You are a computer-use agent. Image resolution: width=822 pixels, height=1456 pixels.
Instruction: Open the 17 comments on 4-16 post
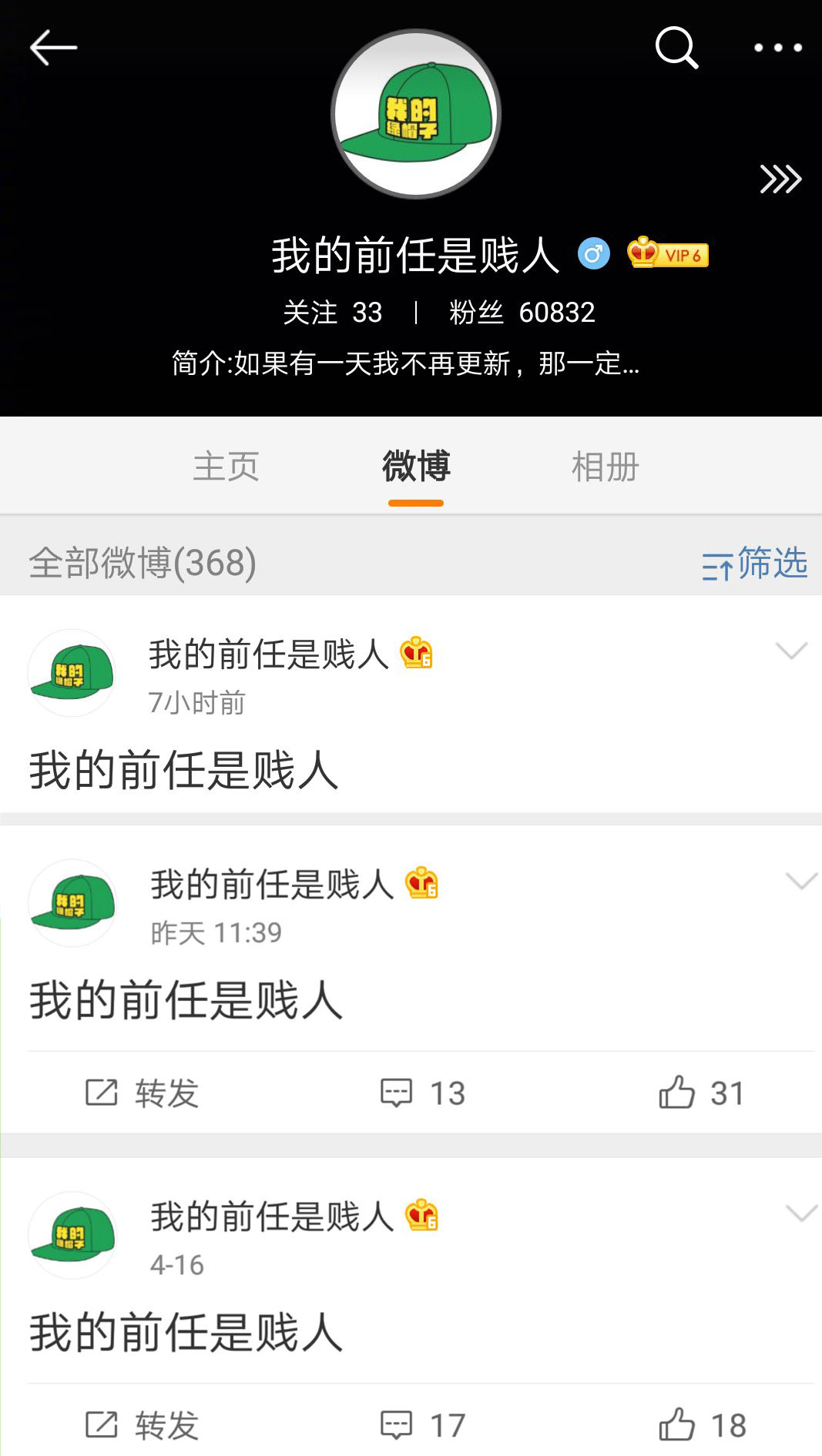[423, 1425]
